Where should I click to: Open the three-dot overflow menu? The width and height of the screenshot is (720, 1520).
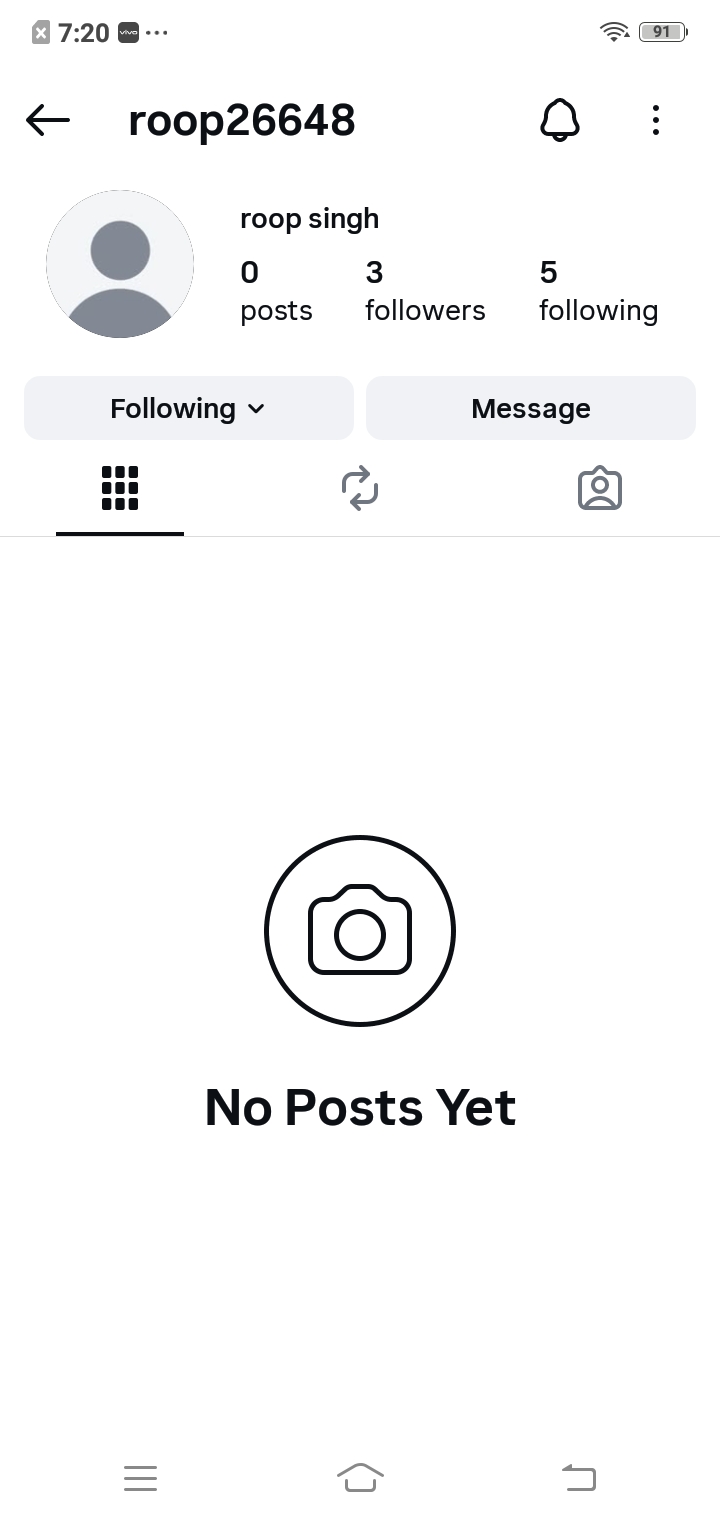pos(655,120)
